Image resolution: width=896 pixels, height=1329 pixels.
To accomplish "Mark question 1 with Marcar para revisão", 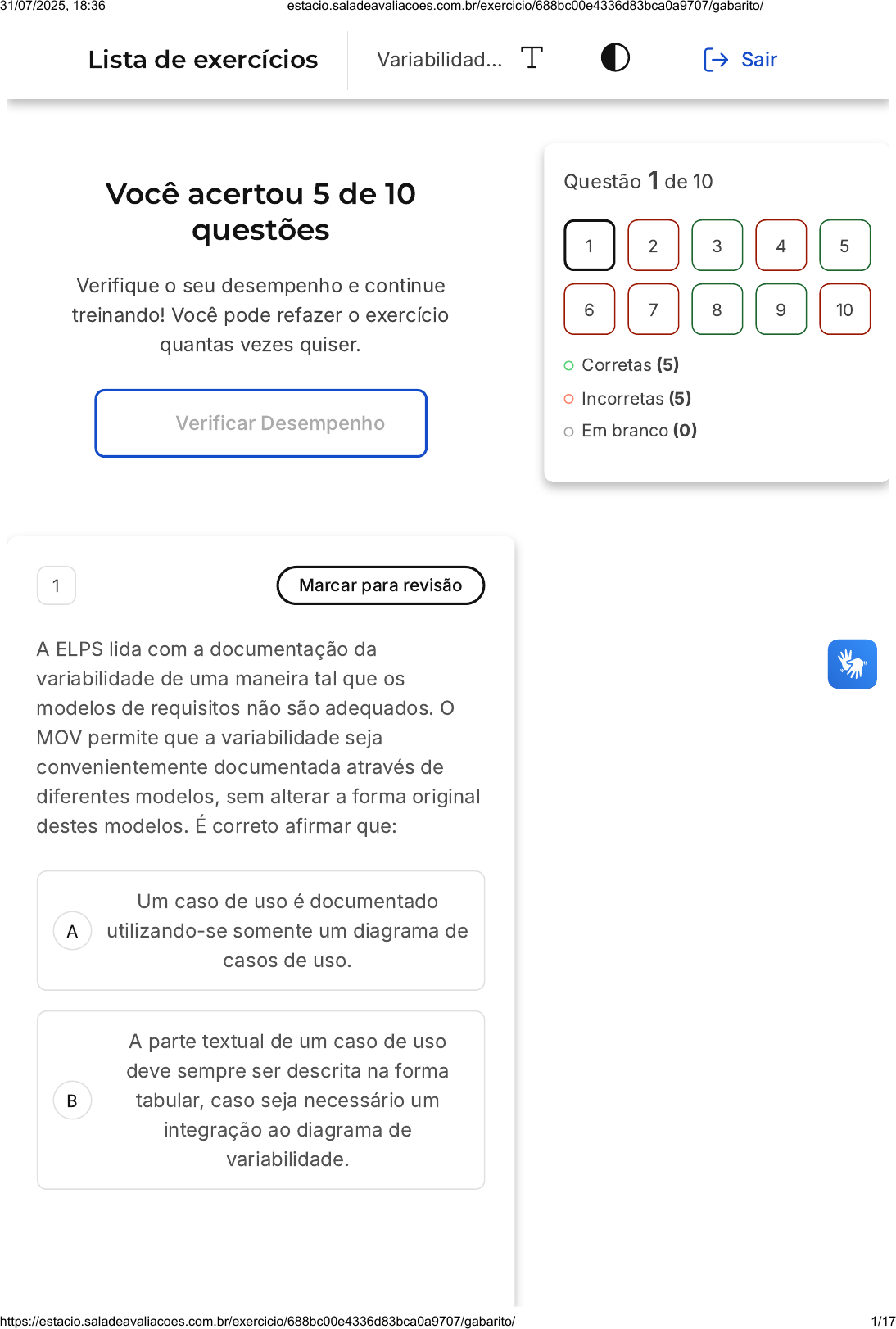I will 381,585.
